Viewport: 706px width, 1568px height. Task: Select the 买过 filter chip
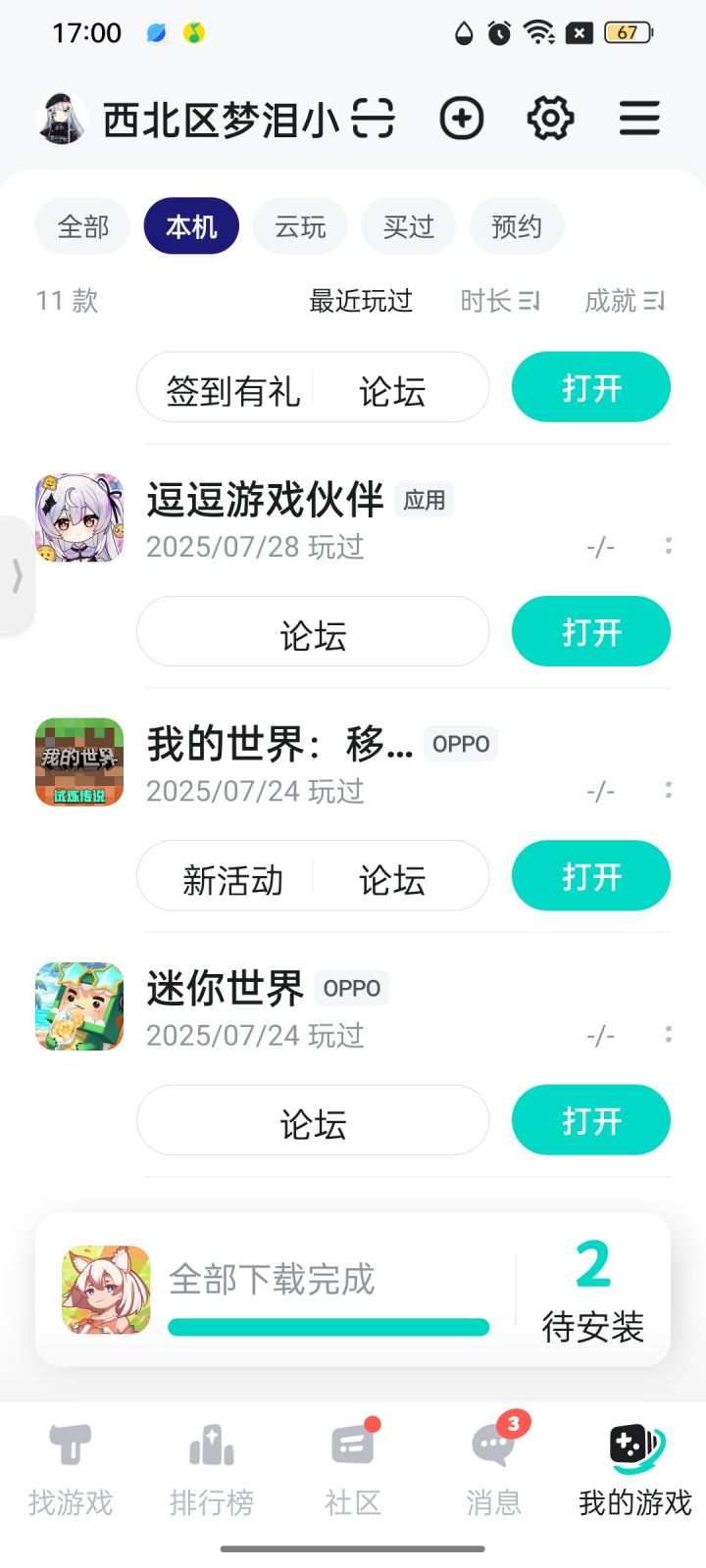coord(409,226)
